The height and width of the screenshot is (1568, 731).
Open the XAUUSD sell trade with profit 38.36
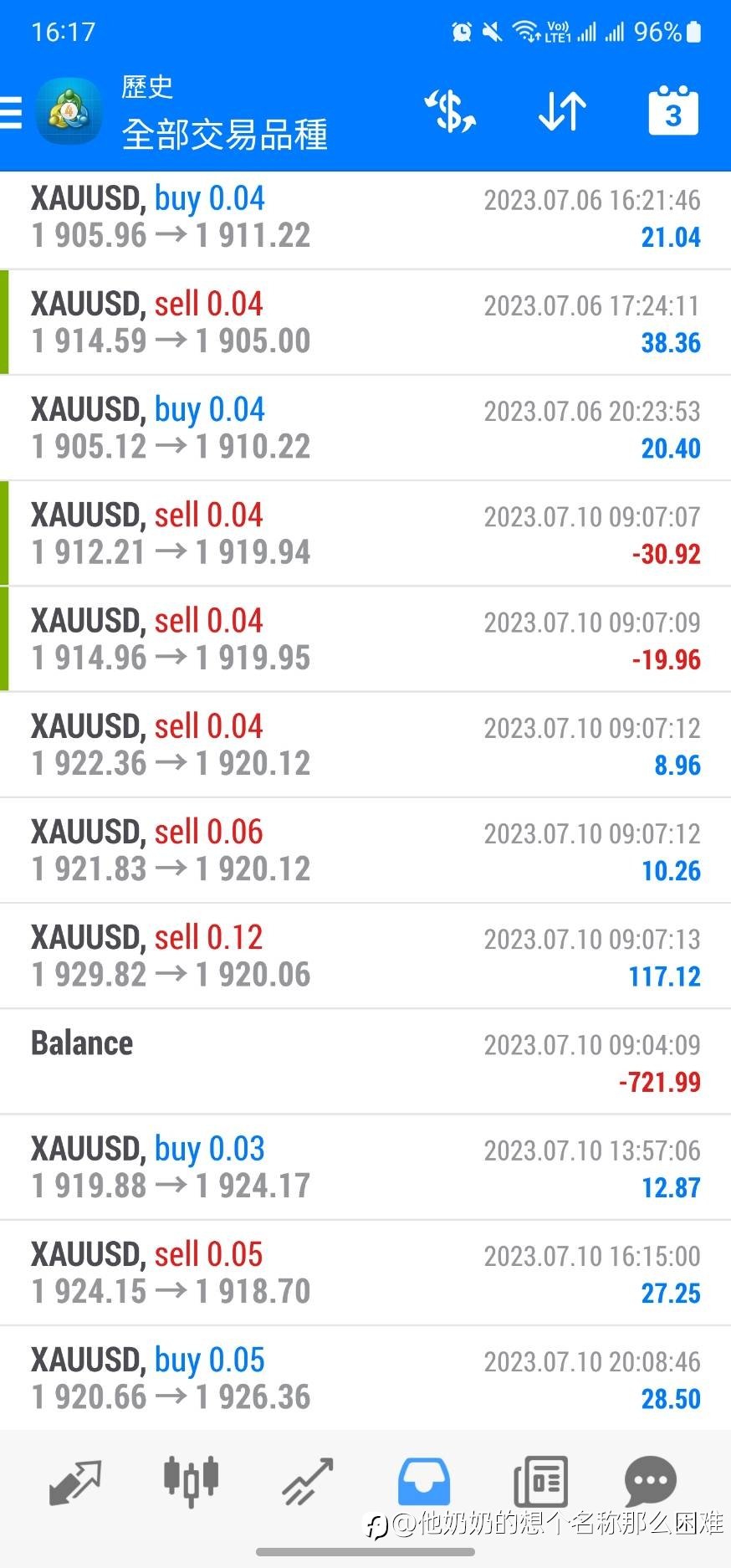tap(365, 323)
